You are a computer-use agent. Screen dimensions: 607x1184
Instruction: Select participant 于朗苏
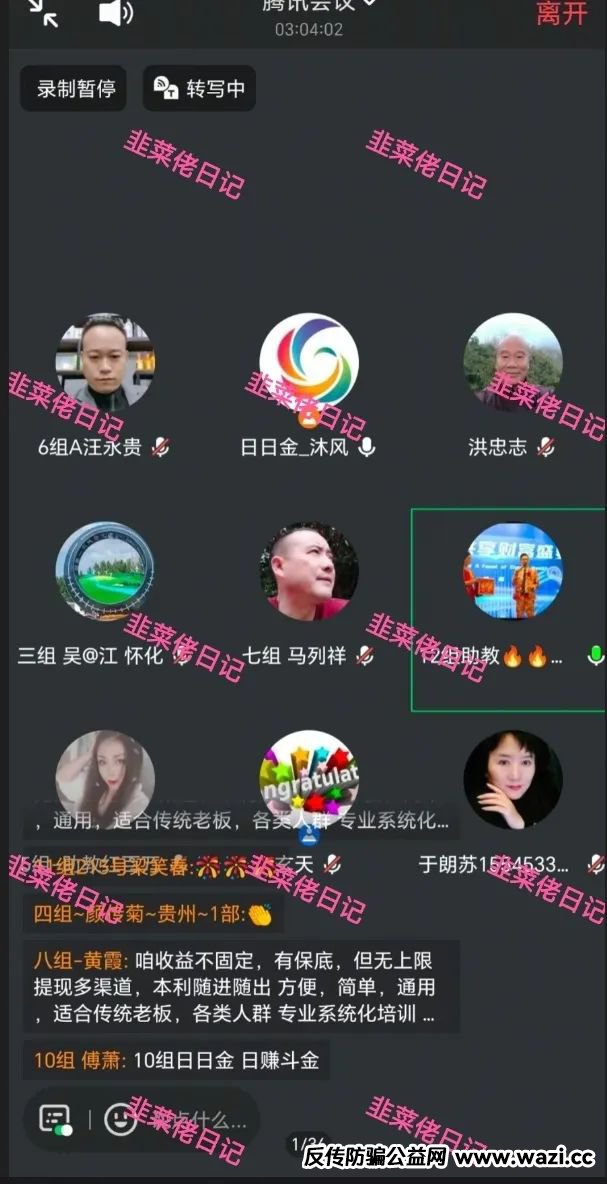point(512,781)
